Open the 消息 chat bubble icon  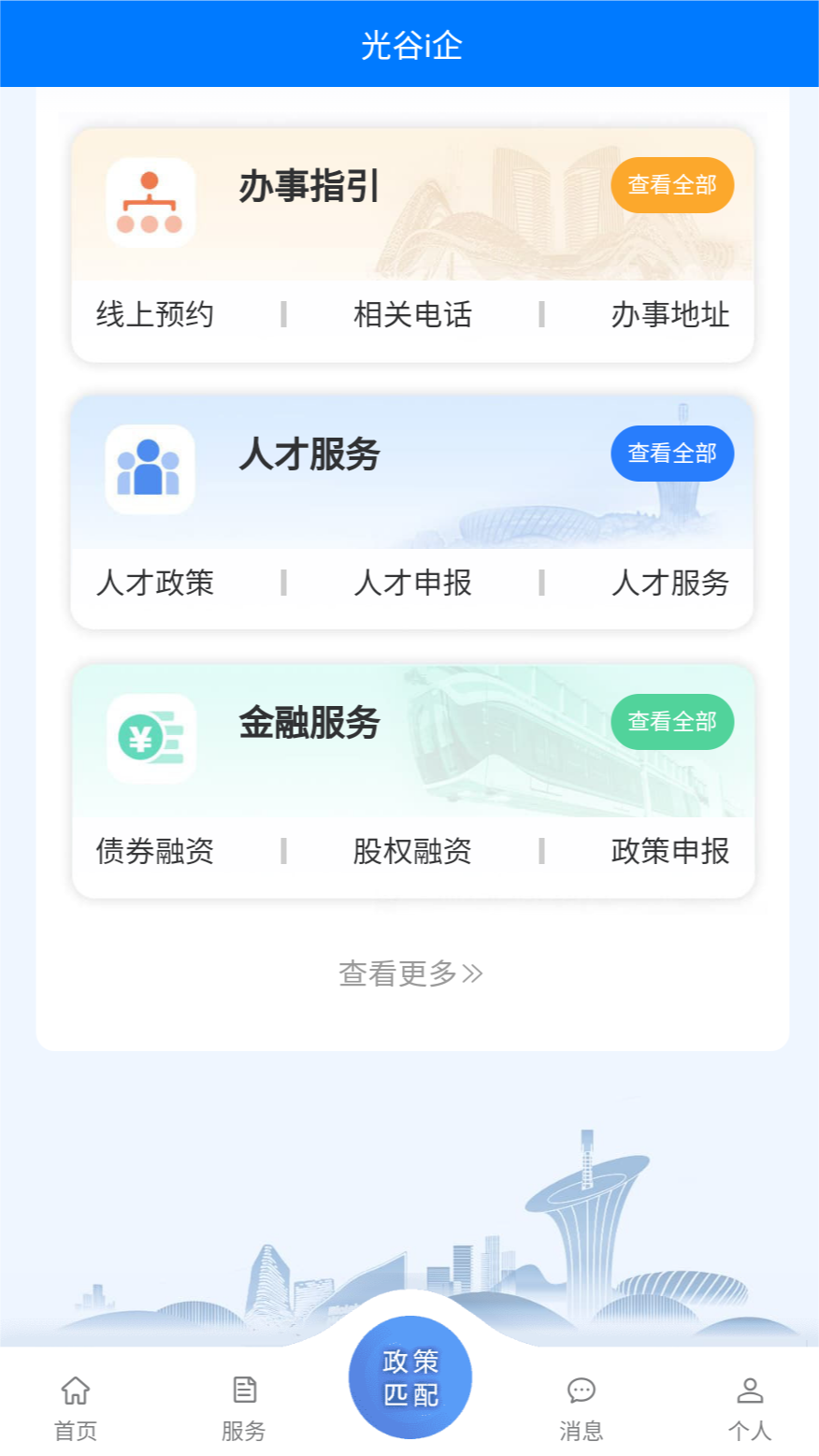[x=582, y=1391]
